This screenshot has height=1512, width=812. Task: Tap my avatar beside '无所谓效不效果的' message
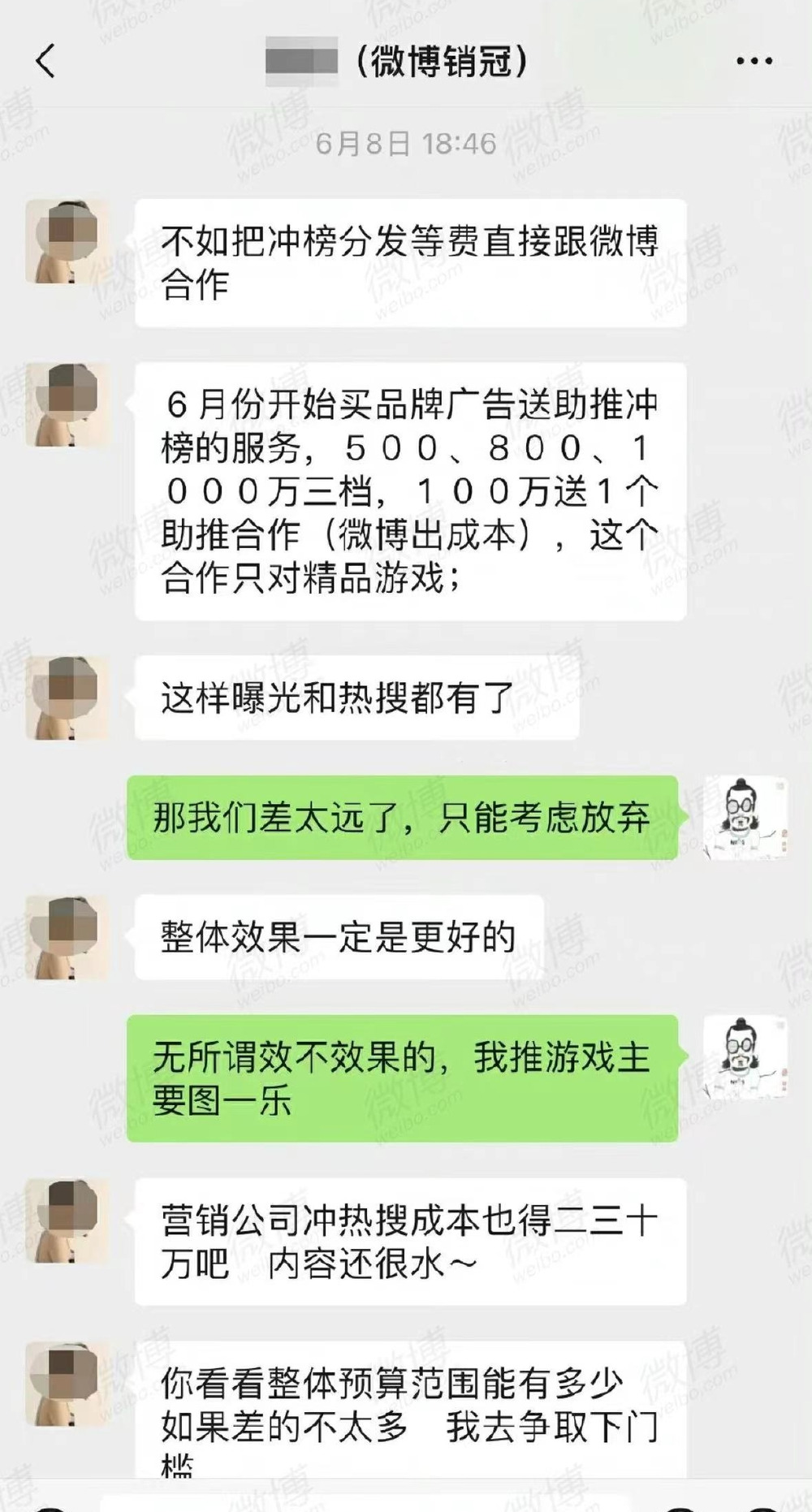745,1056
